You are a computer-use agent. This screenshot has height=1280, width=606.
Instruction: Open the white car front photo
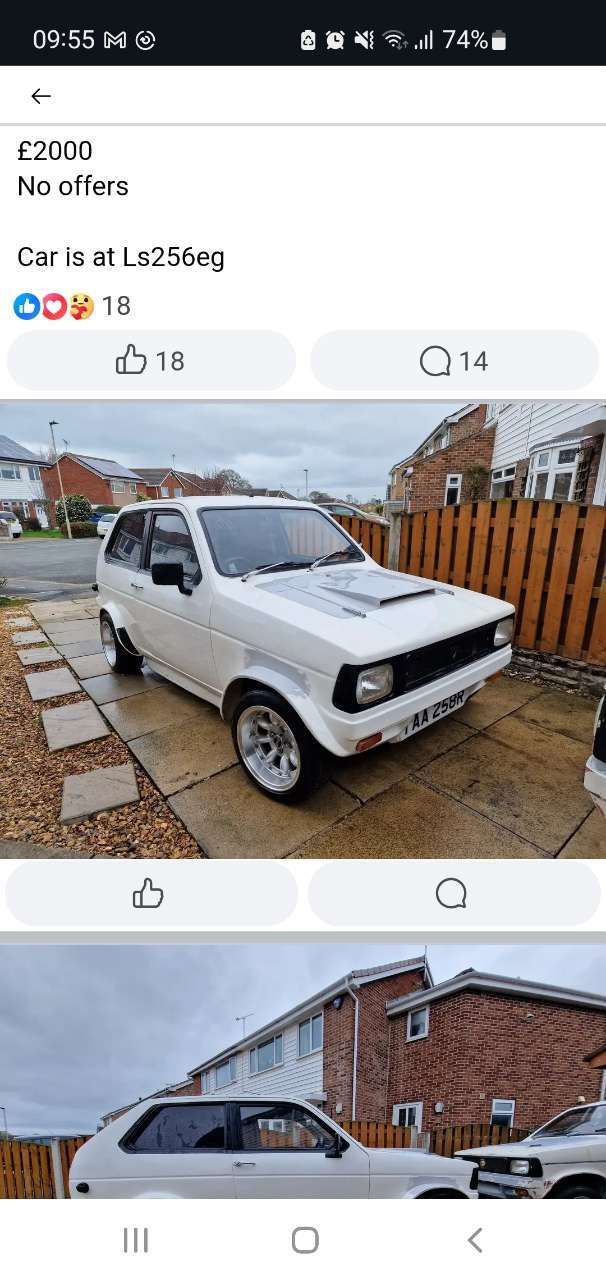pyautogui.click(x=303, y=631)
